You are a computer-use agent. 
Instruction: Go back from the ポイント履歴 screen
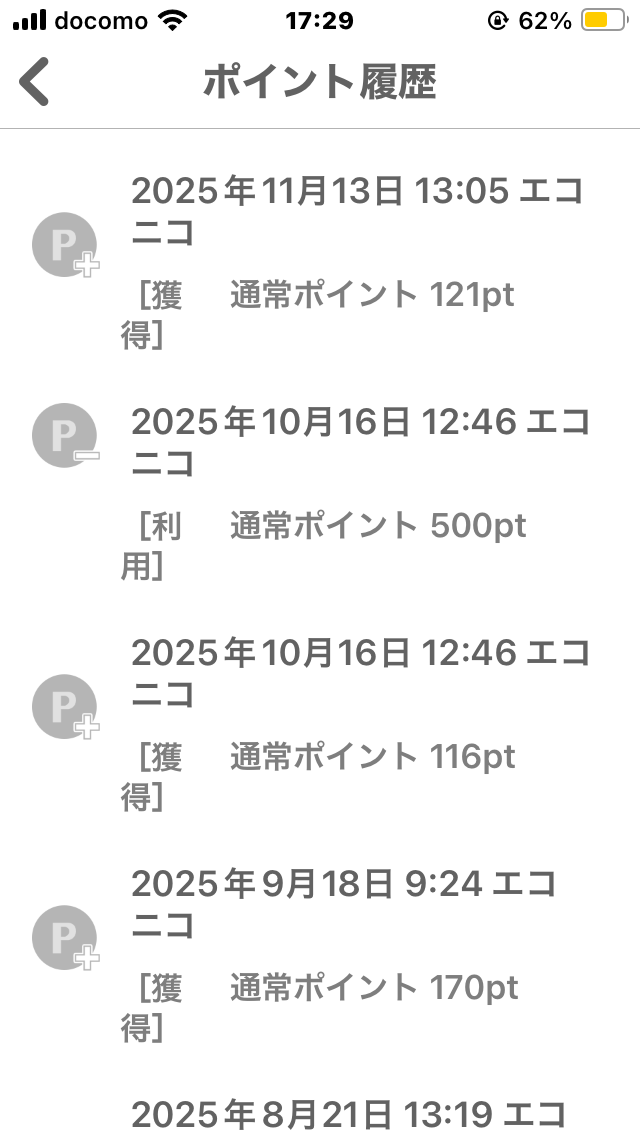pos(35,82)
